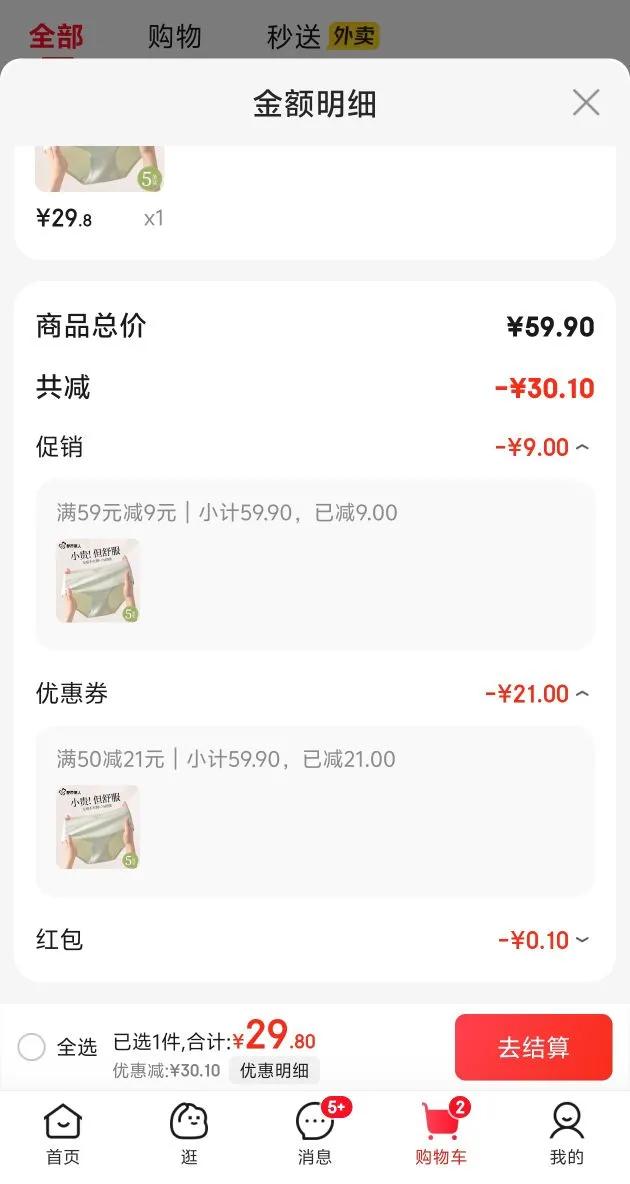Open the product thumbnail under 满50减21元
This screenshot has width=630, height=1184.
[98, 827]
